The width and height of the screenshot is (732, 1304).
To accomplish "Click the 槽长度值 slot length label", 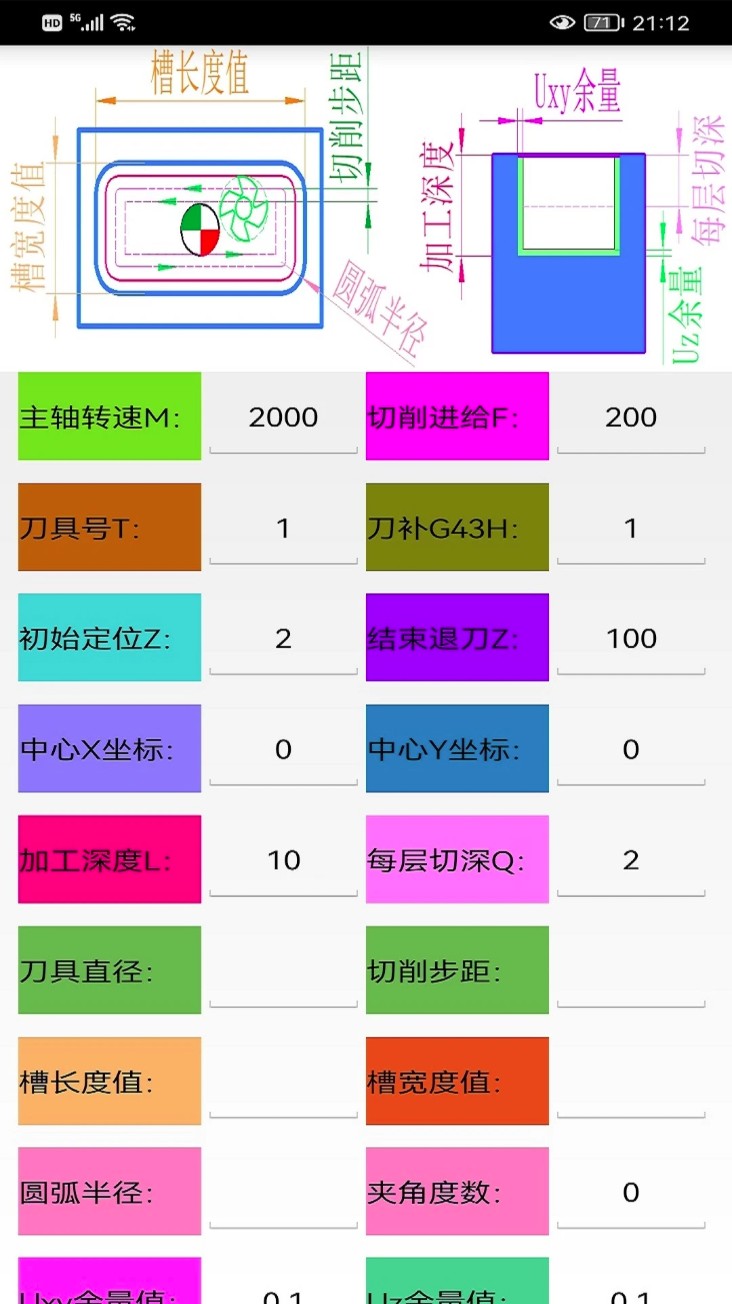I will (x=108, y=1081).
